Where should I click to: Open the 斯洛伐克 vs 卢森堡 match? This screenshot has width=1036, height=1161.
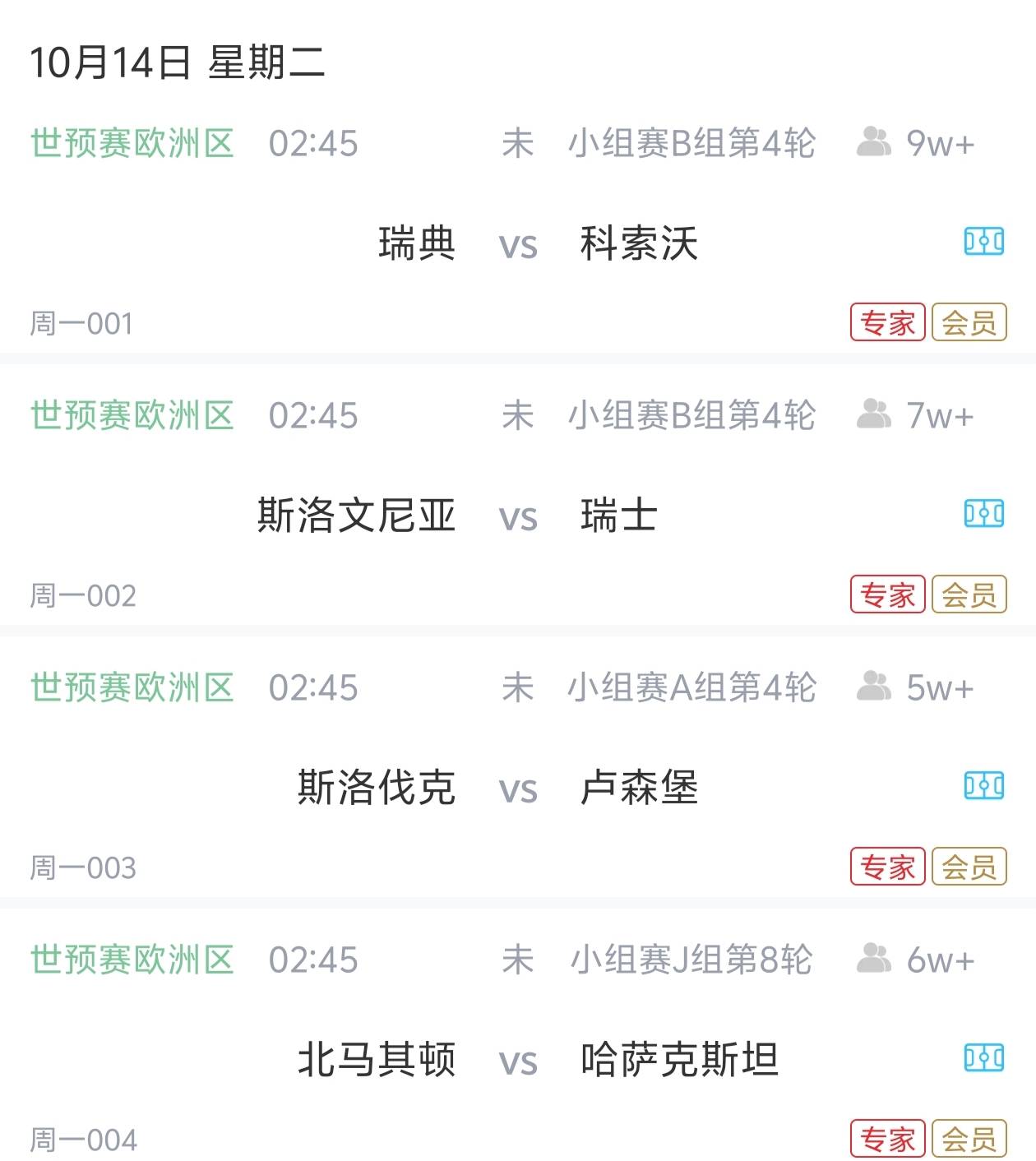[518, 789]
